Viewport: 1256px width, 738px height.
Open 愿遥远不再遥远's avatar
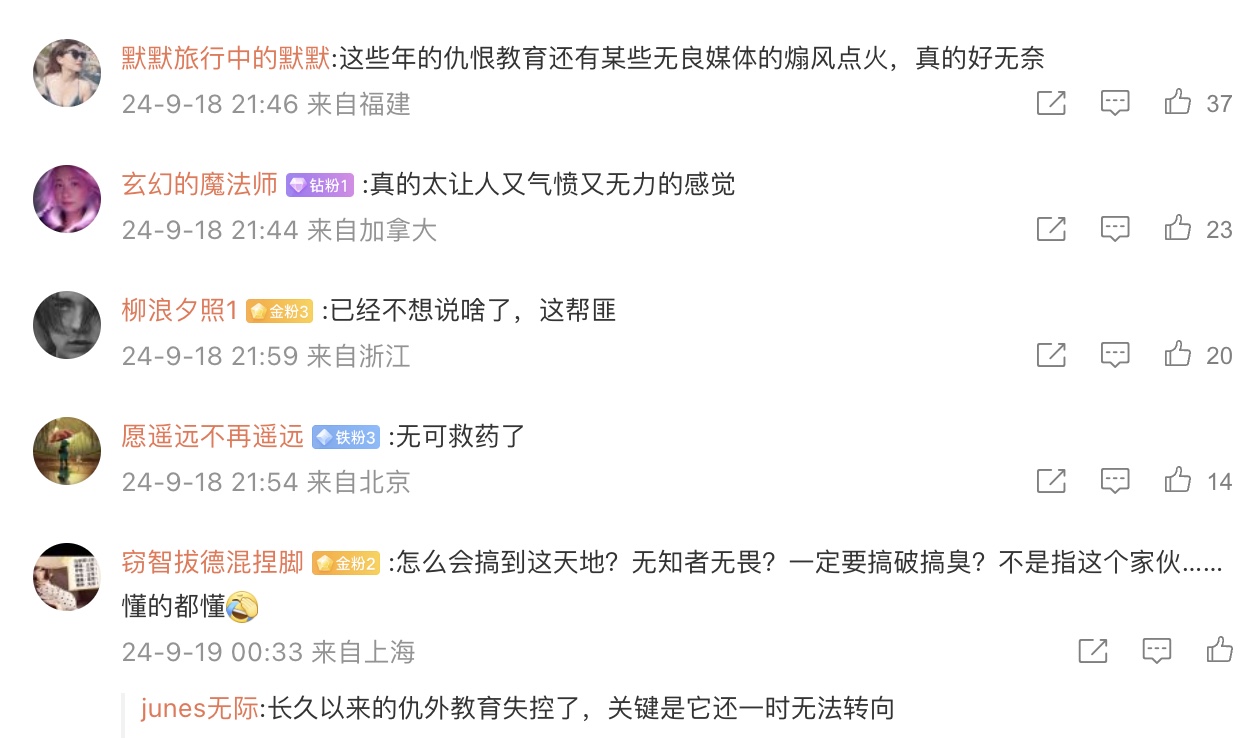pos(67,450)
